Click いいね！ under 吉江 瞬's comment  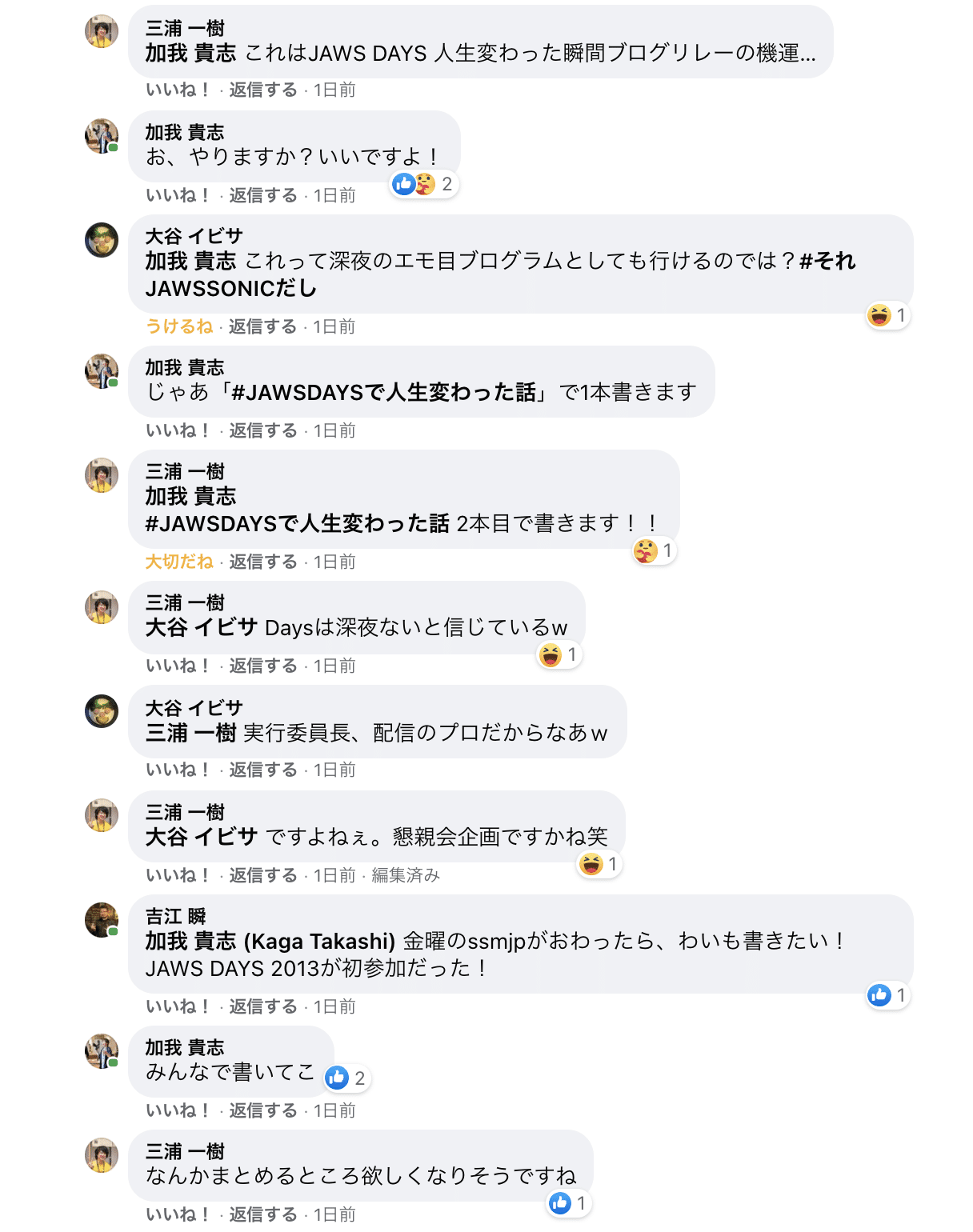pos(177,1007)
